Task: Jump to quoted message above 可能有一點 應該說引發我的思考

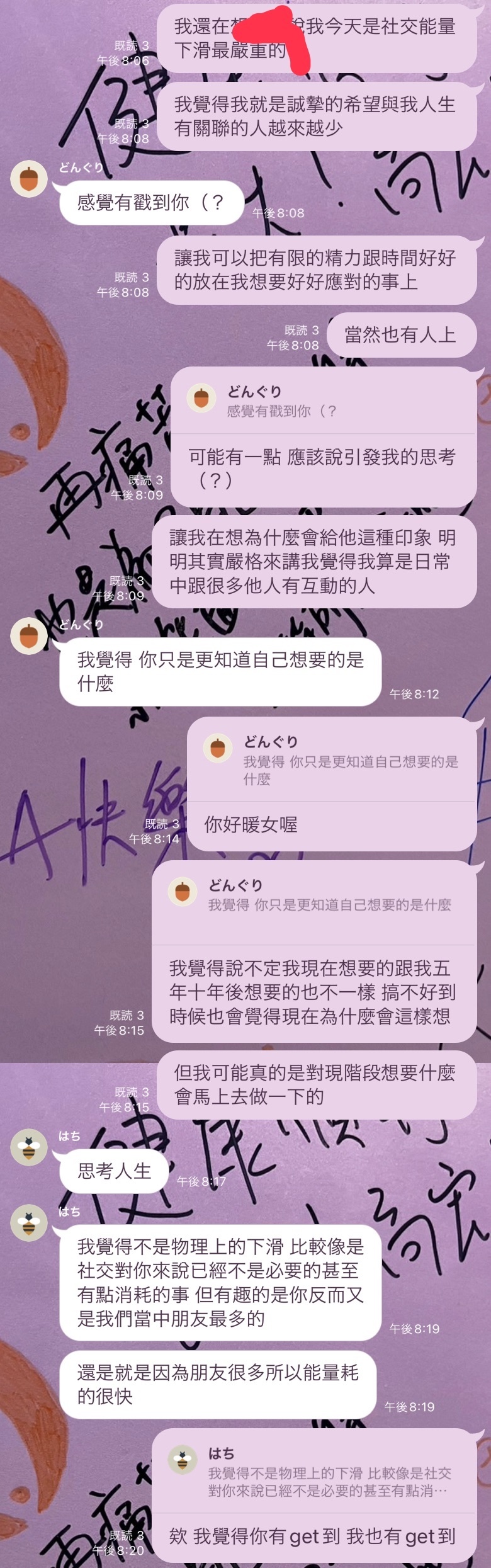Action: [x=323, y=401]
